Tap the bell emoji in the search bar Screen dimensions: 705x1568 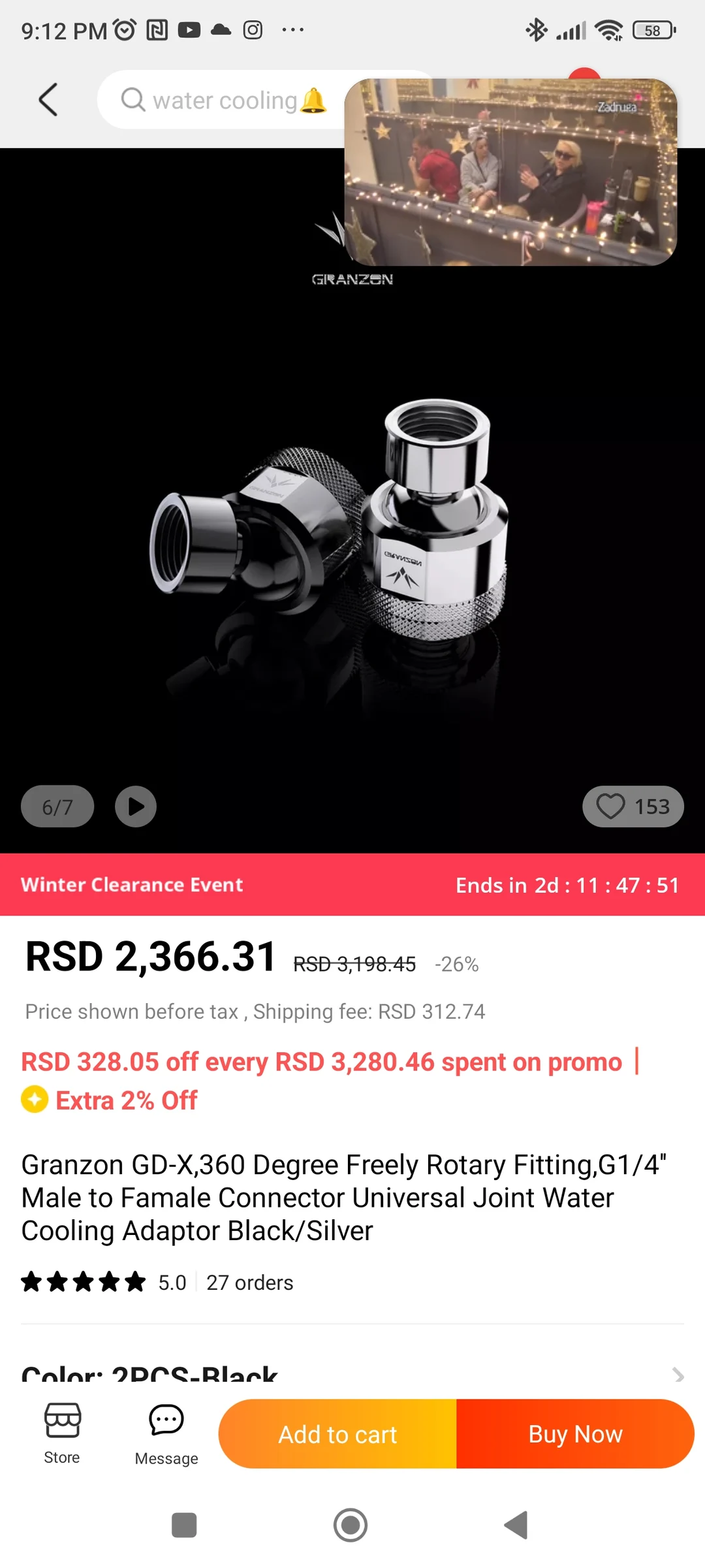click(312, 101)
